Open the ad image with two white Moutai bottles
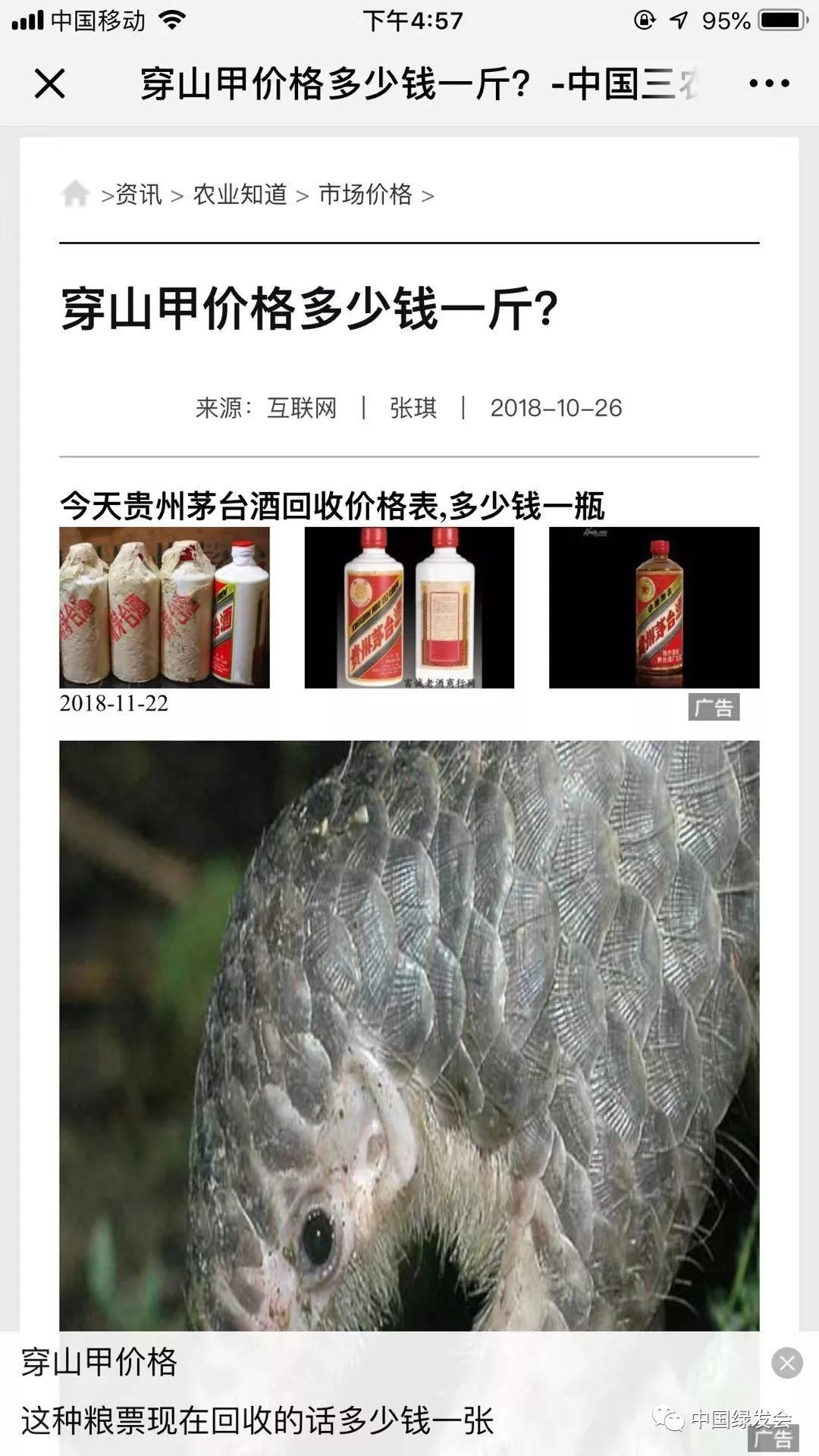The image size is (819, 1456). [409, 607]
